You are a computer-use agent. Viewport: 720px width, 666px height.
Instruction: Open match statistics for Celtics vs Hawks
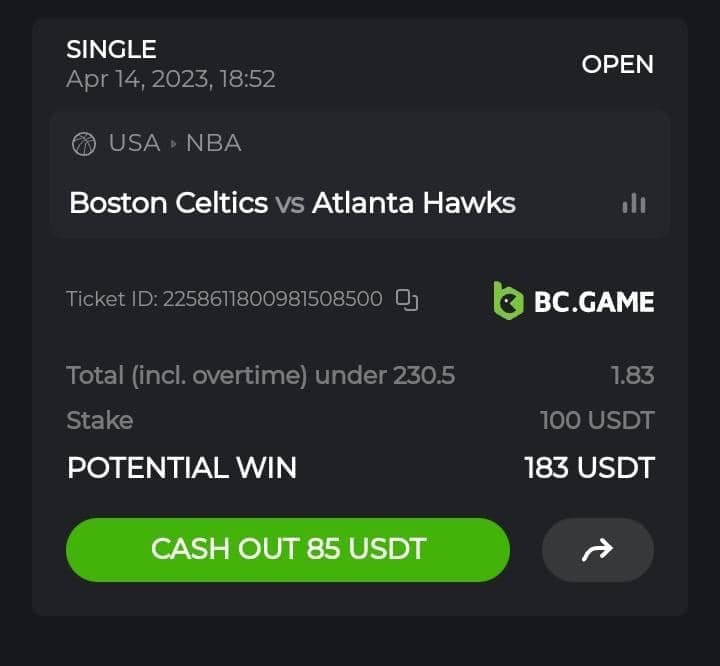[633, 204]
